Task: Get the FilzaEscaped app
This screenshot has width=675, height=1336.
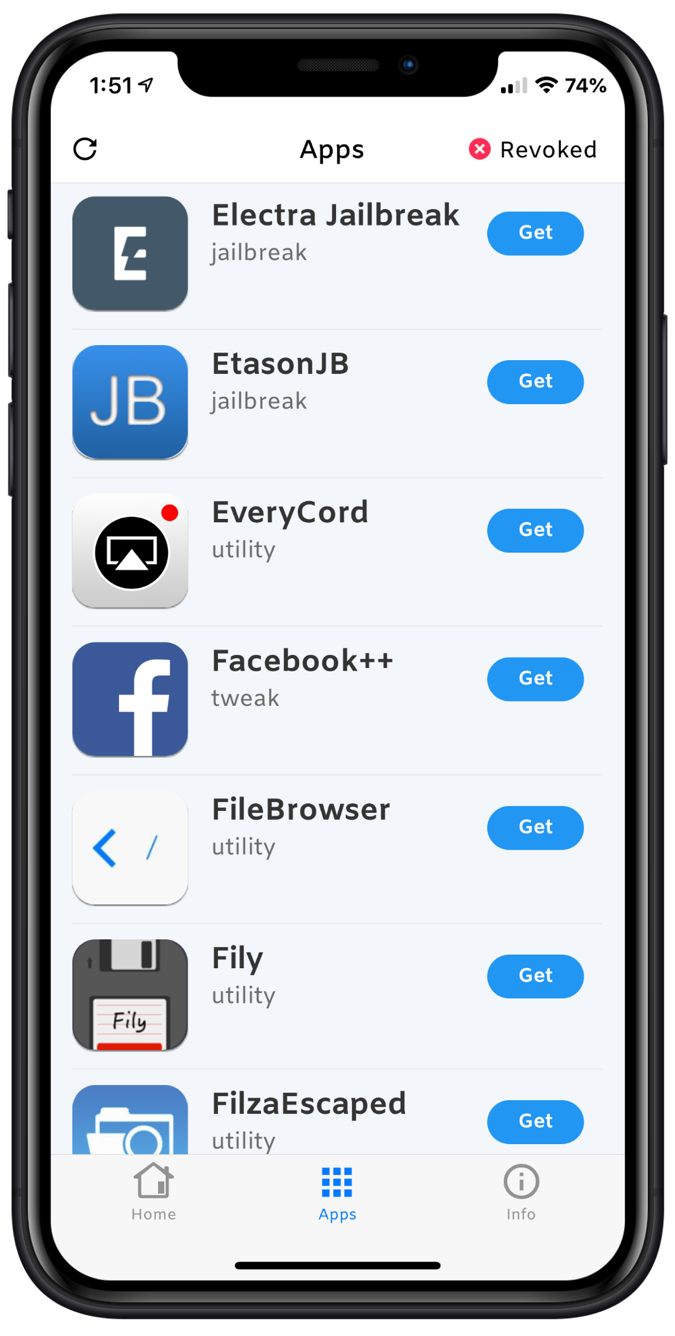Action: tap(535, 1121)
